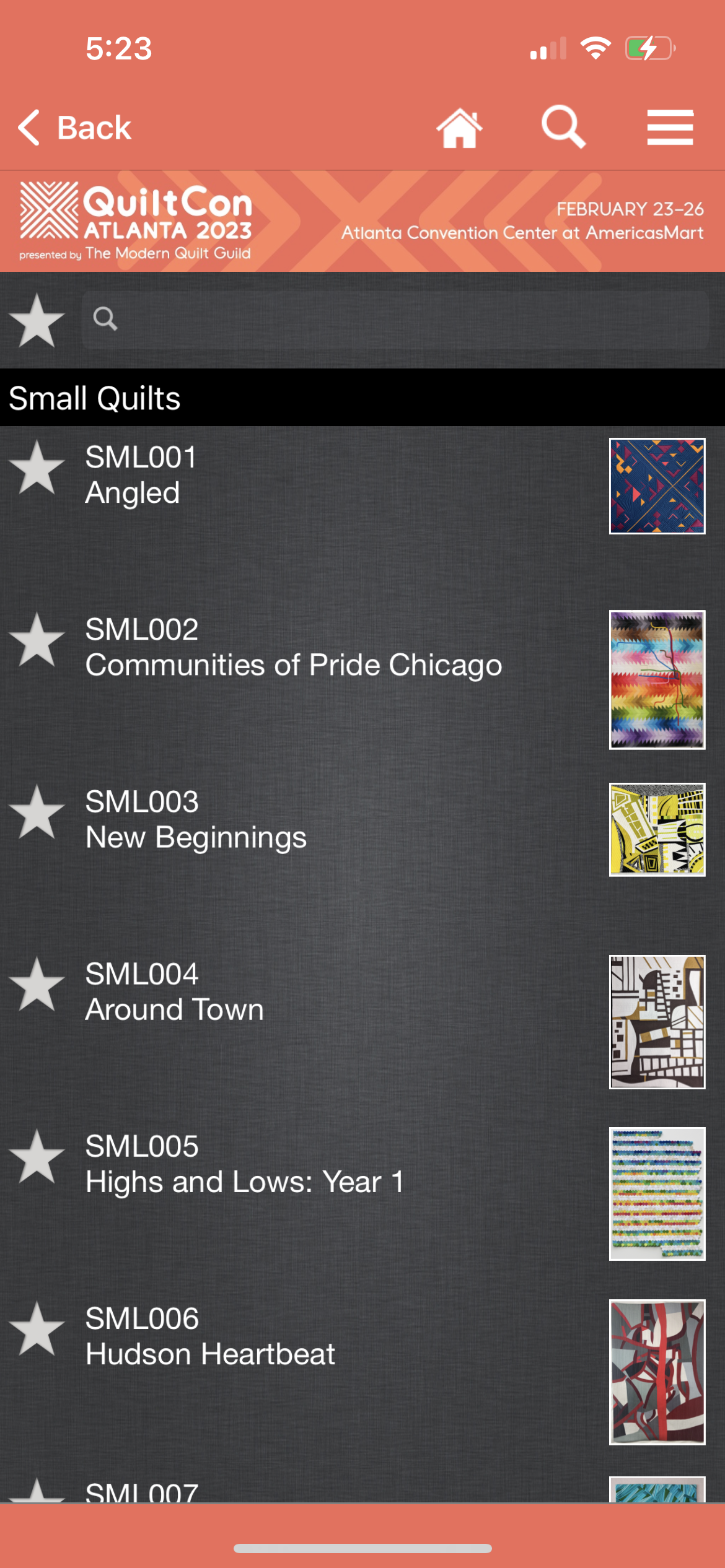
Task: Open the hamburger menu
Action: 670,128
